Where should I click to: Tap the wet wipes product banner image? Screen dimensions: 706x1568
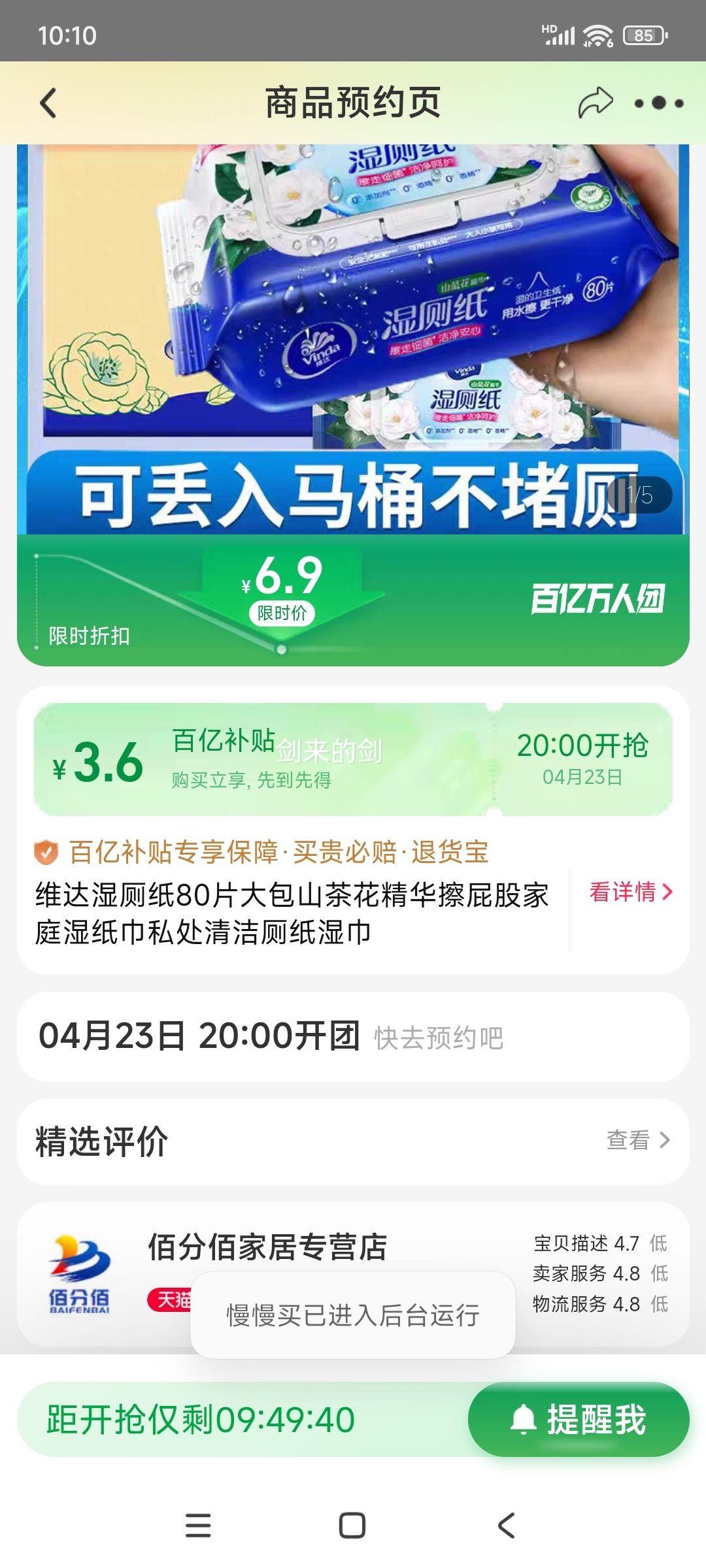pyautogui.click(x=353, y=327)
